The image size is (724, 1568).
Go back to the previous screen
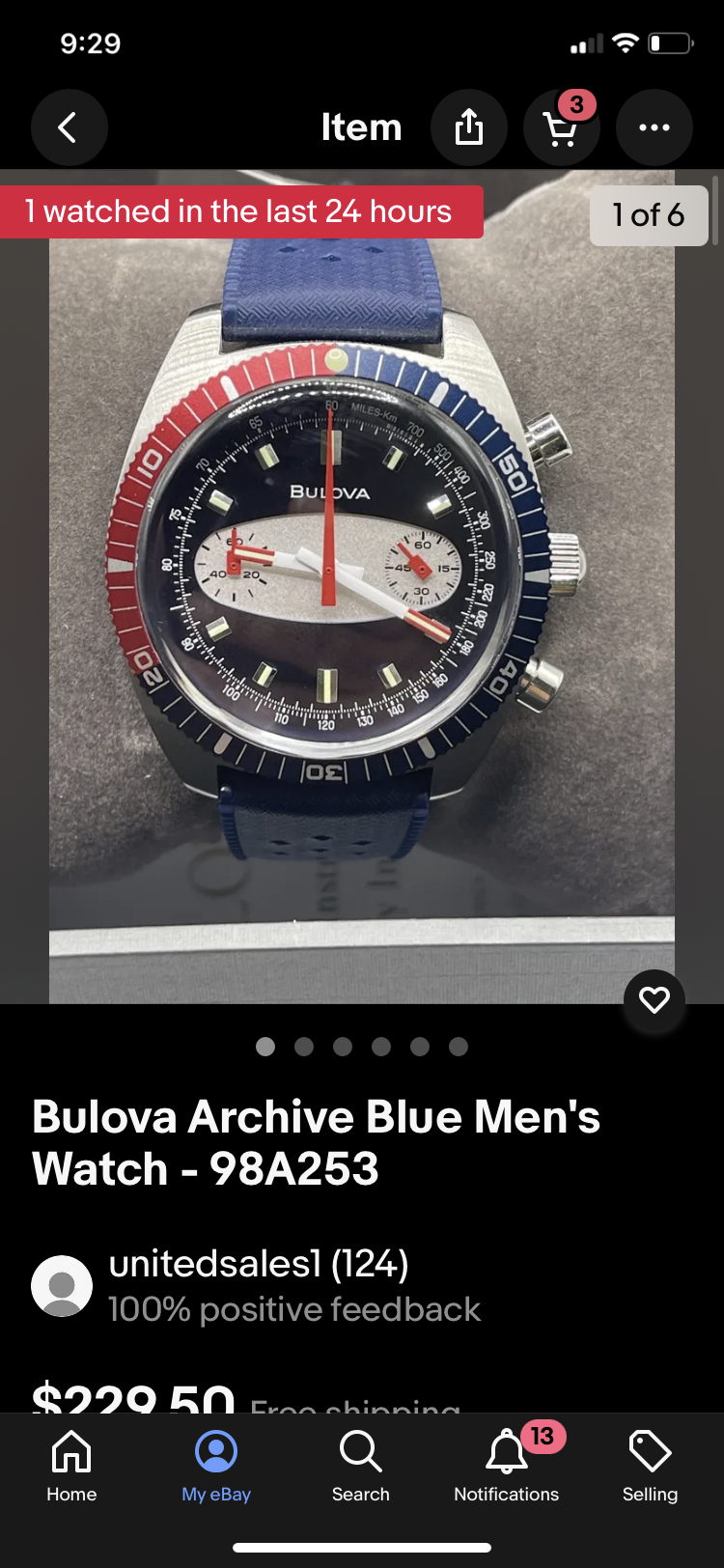(69, 127)
